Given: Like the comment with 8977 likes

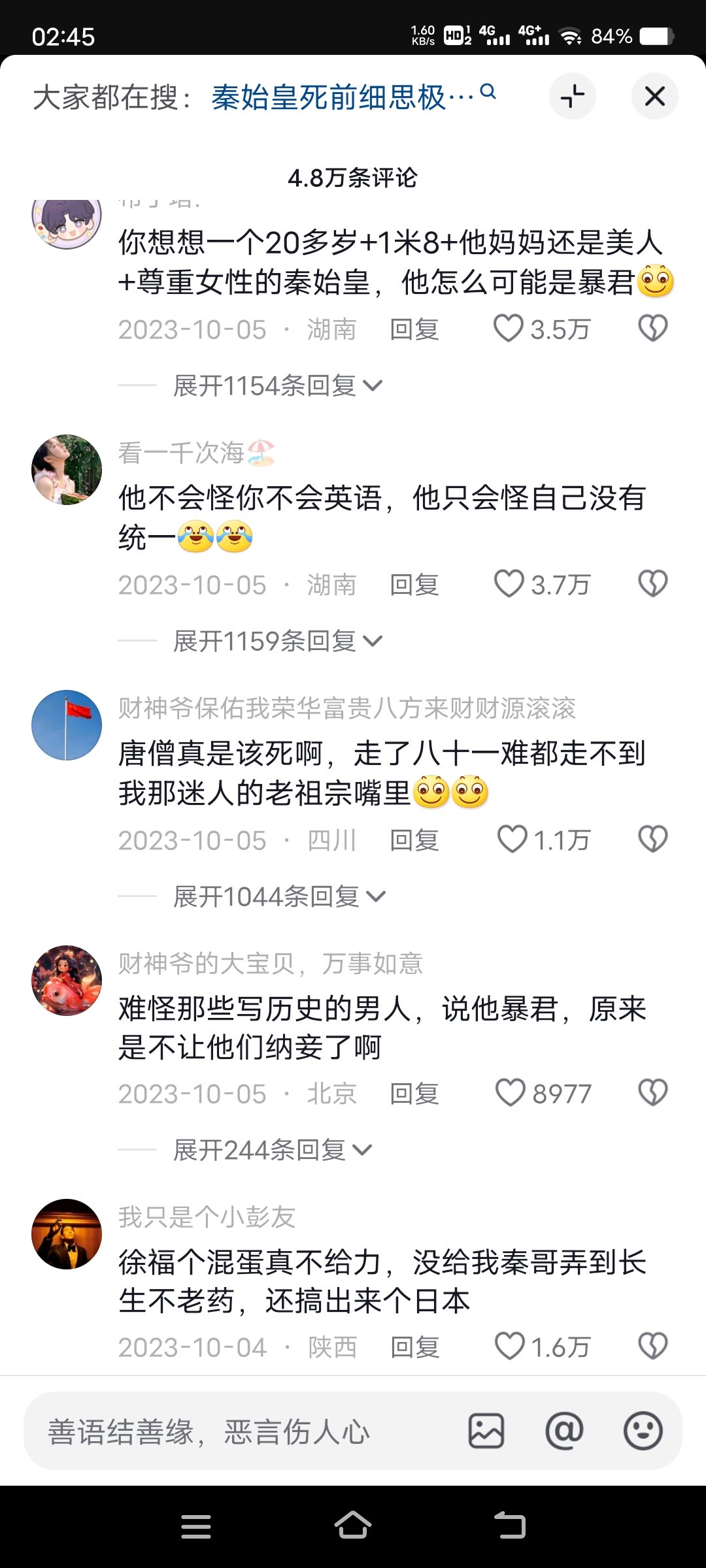Looking at the screenshot, I should pyautogui.click(x=511, y=1093).
